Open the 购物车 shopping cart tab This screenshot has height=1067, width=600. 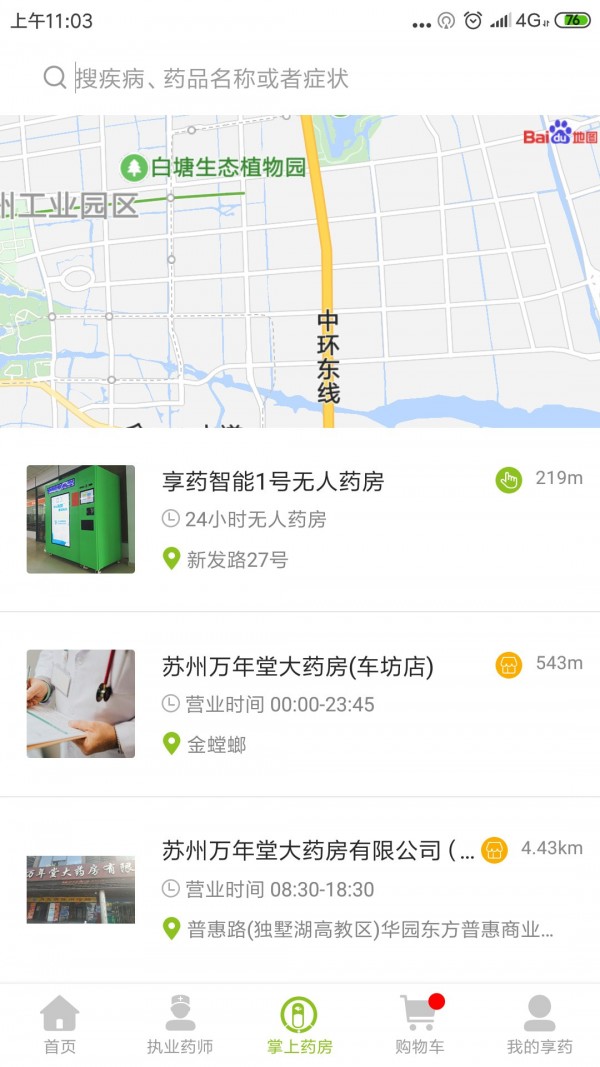419,1025
